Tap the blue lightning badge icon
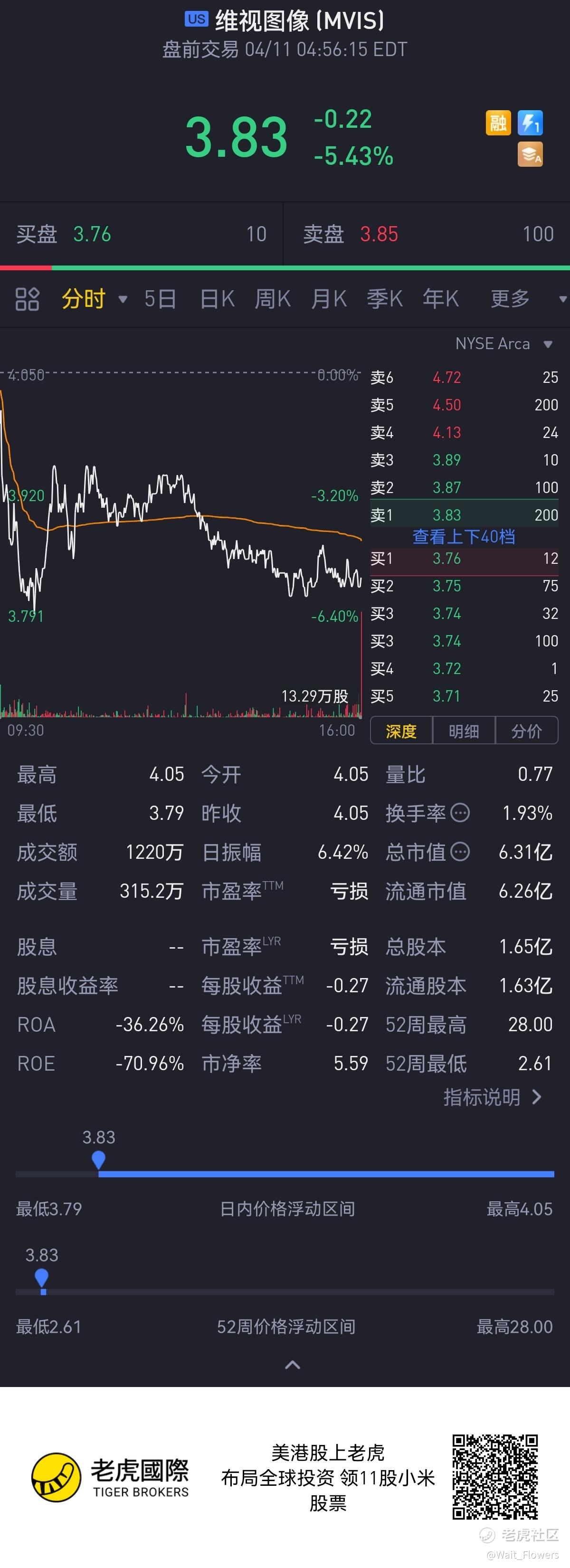This screenshot has height=1568, width=570. [530, 124]
